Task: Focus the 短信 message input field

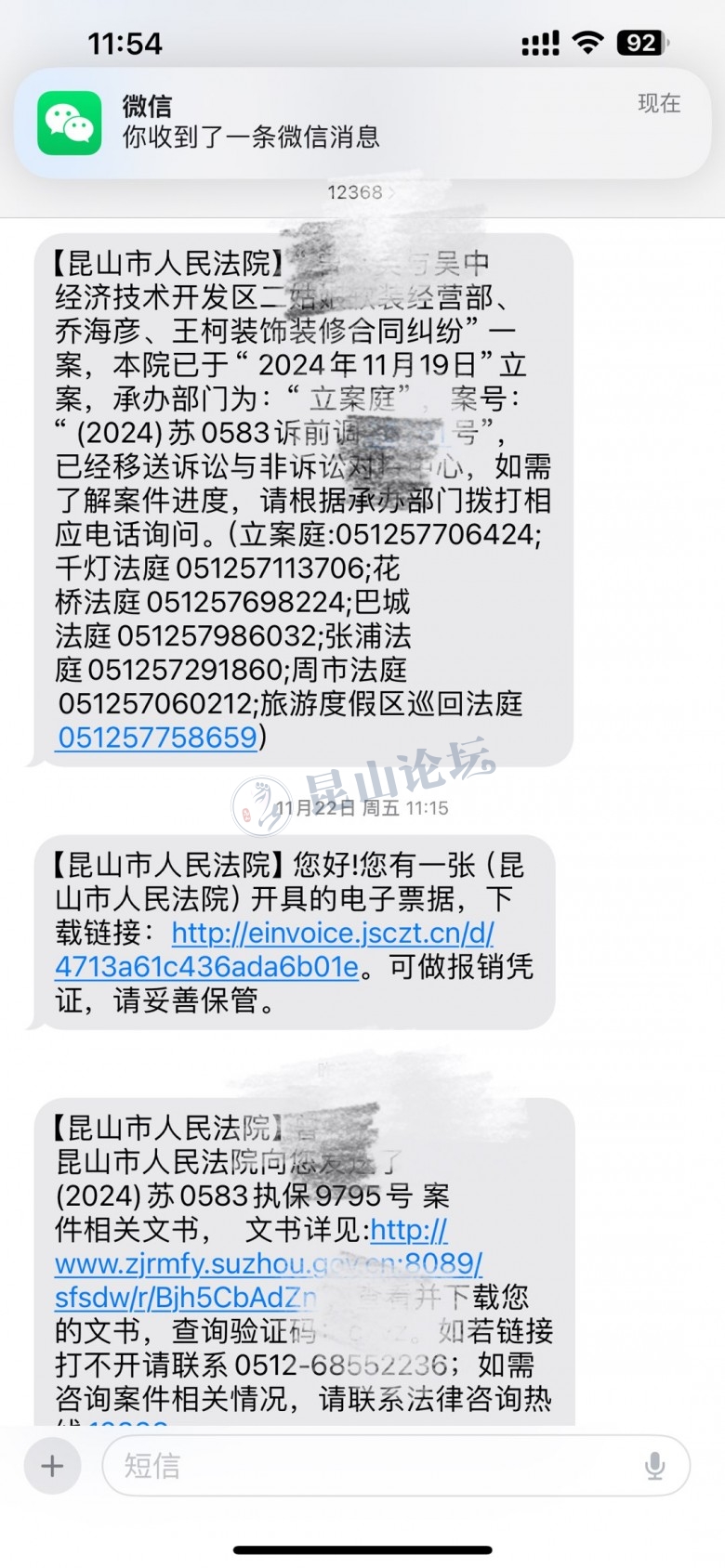Action: [372, 1466]
